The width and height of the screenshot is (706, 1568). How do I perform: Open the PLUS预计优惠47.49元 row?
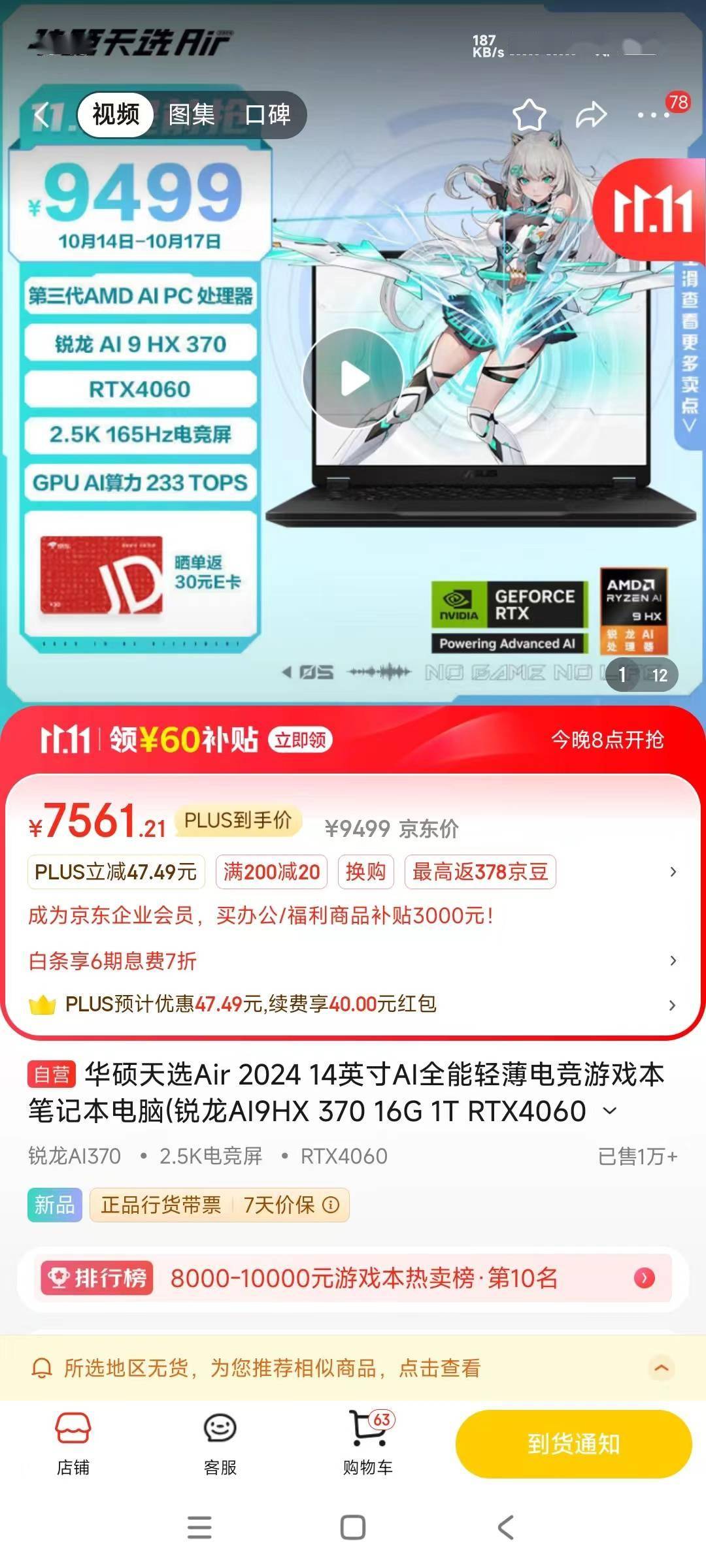672,1005
